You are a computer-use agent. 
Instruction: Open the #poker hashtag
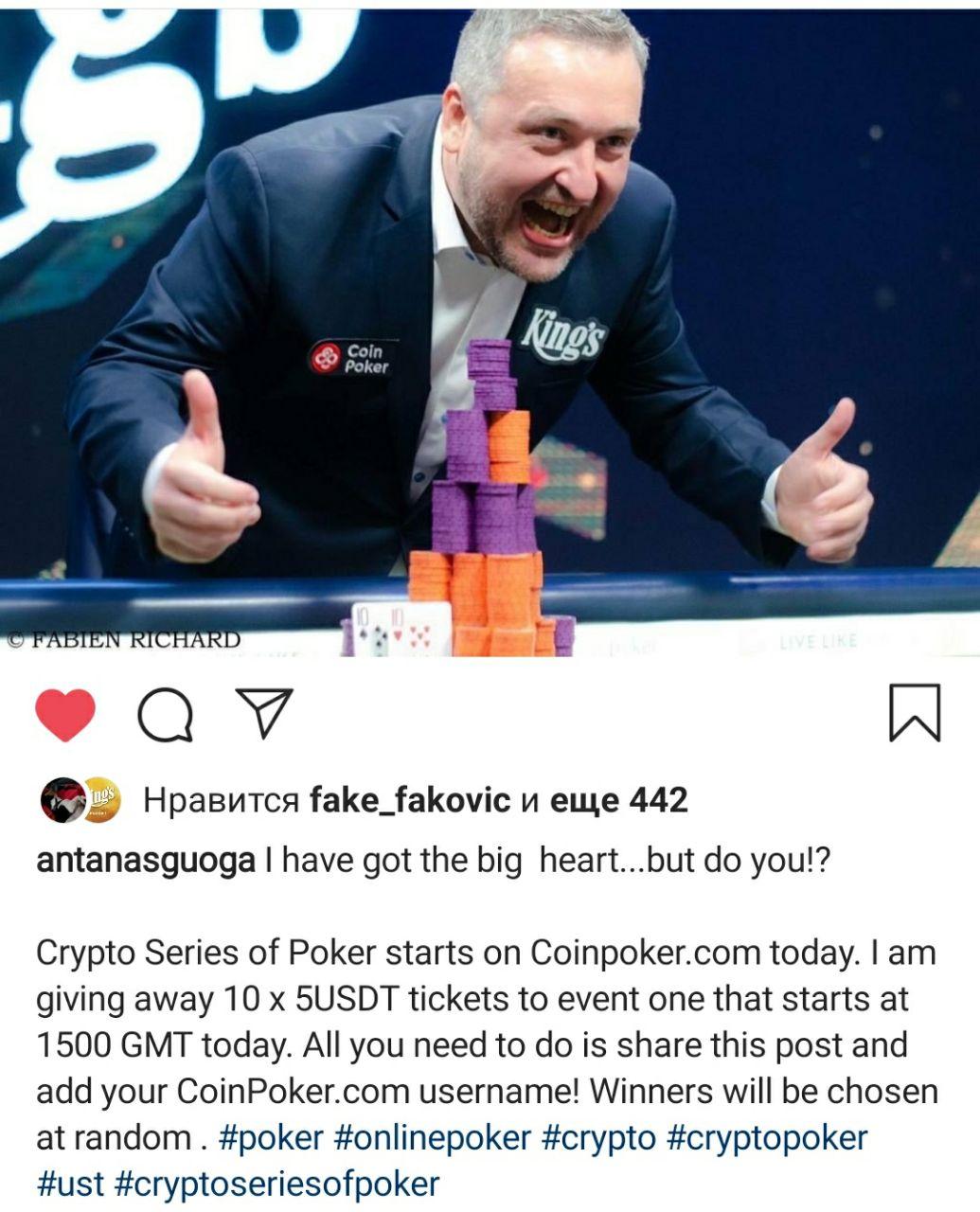(271, 1137)
